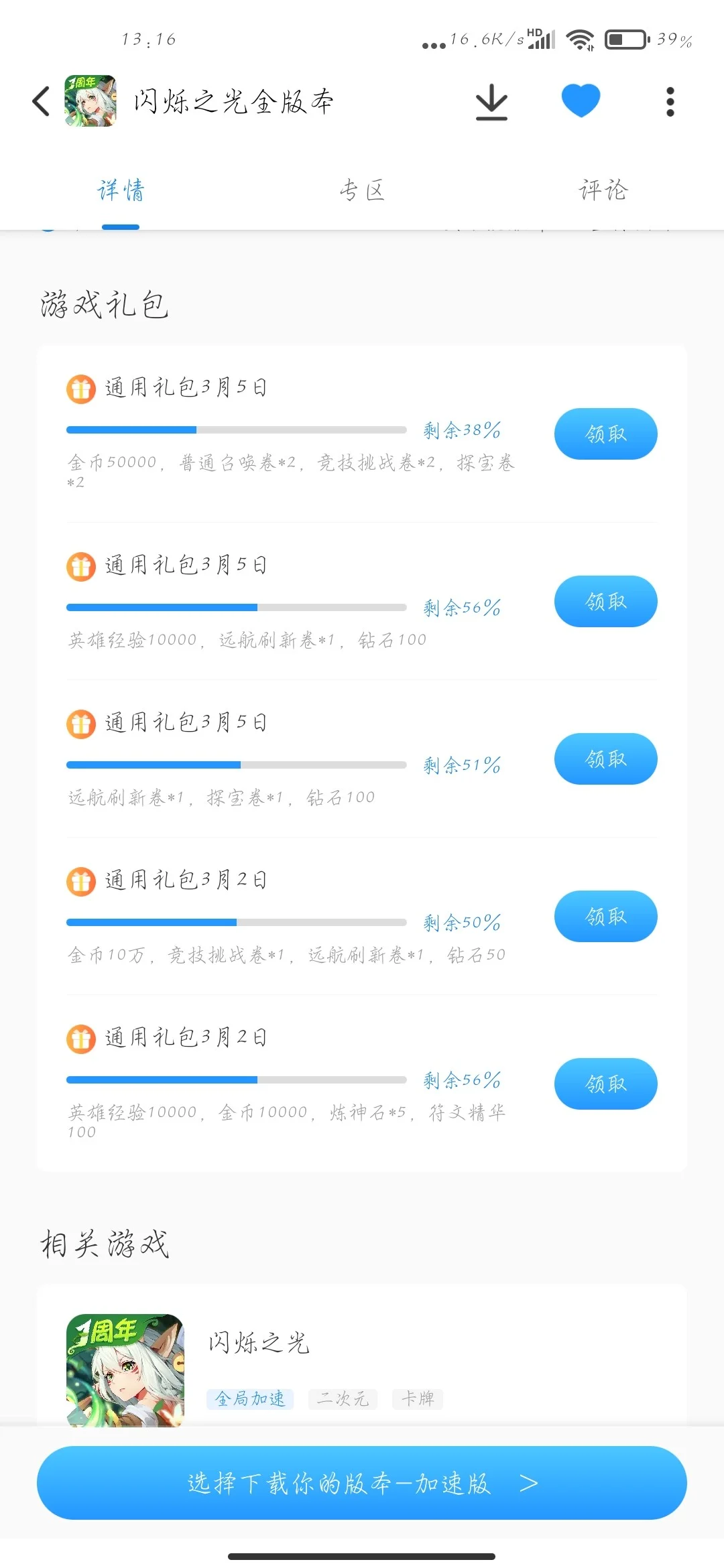Claim the 英雄经验10000, 远航刷新卷*1, 钻石100 pack
Viewport: 724px width, 1568px height.
(605, 601)
